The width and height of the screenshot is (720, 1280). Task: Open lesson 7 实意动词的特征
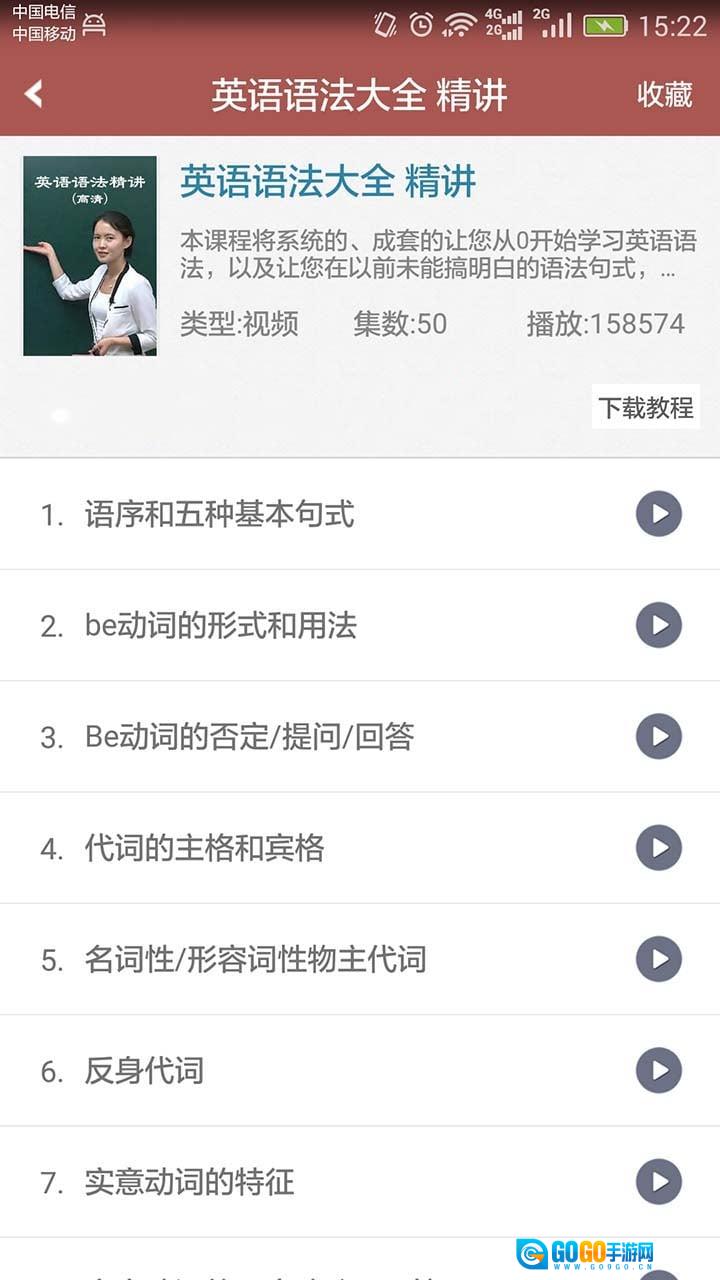pyautogui.click(x=360, y=1182)
